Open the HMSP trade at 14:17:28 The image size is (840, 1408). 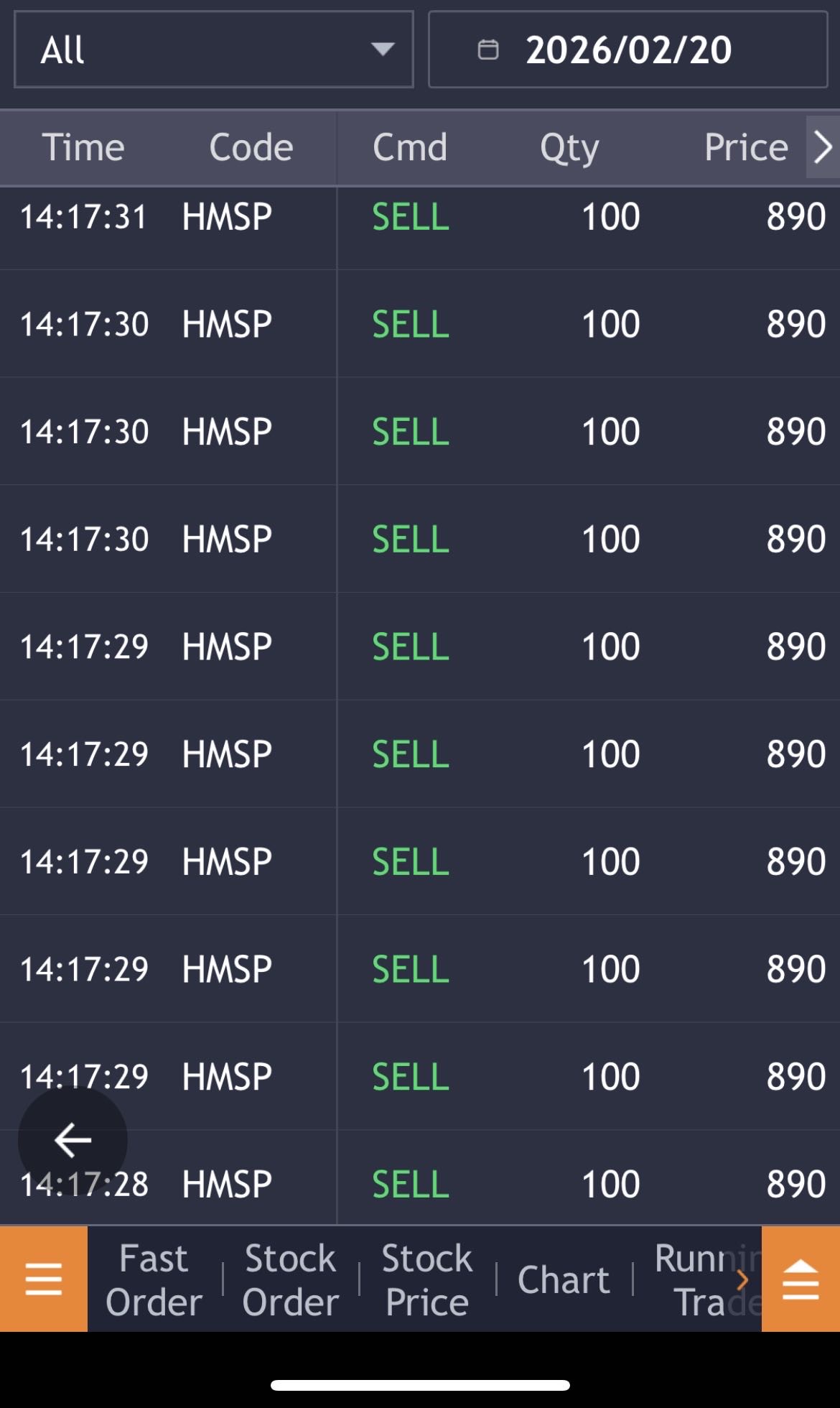coord(420,1184)
